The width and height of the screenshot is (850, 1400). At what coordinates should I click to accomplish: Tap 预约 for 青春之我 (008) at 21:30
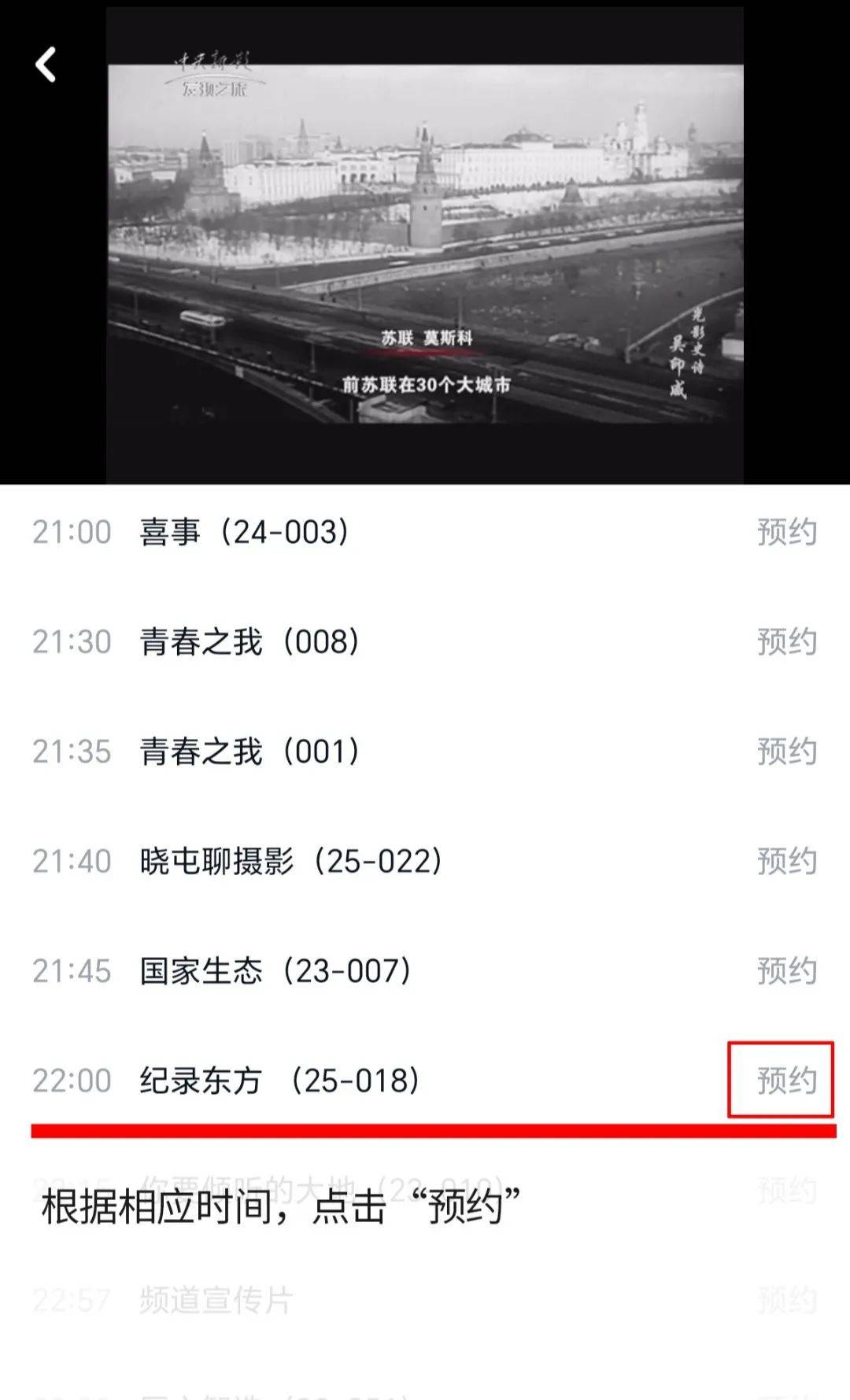click(786, 642)
